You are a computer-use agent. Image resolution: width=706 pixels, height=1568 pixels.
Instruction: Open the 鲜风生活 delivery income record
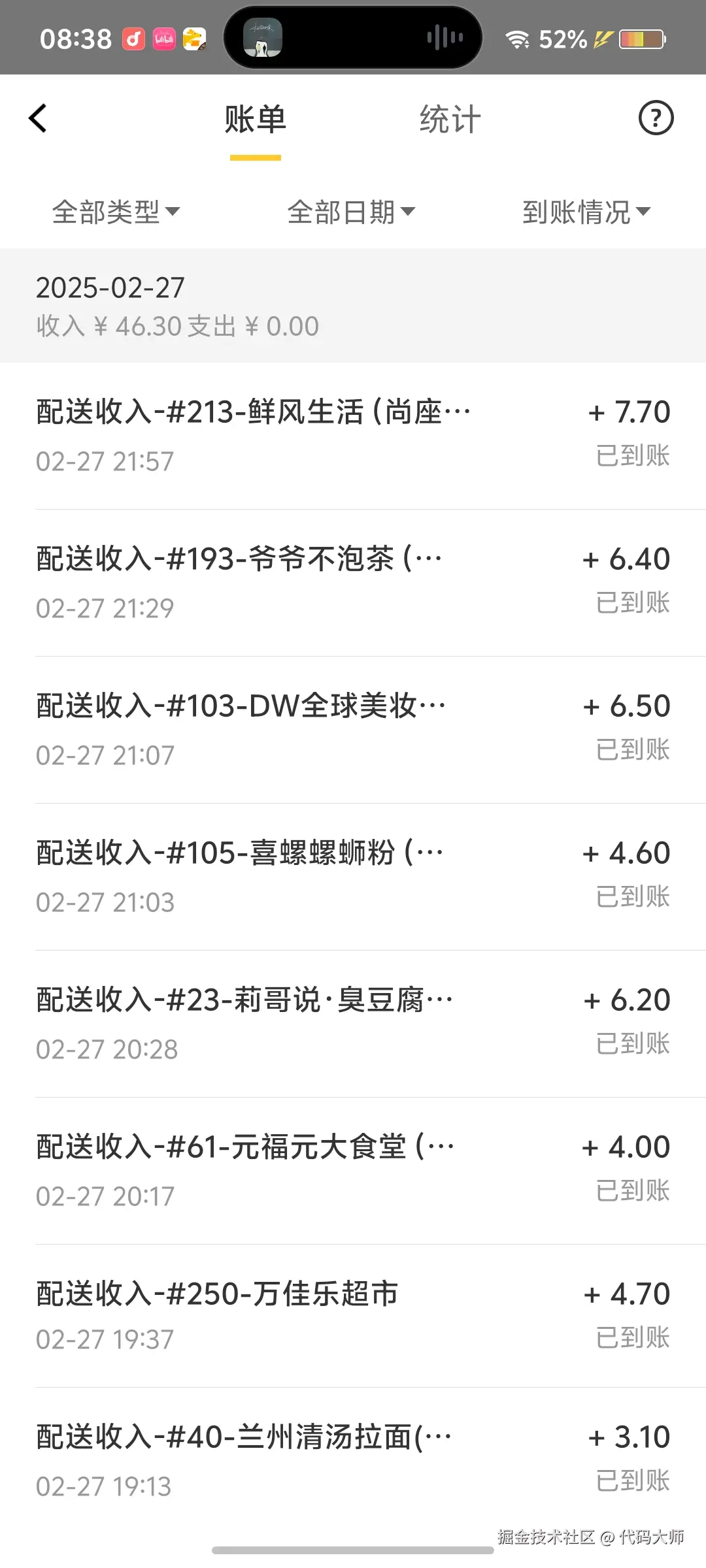255,412
